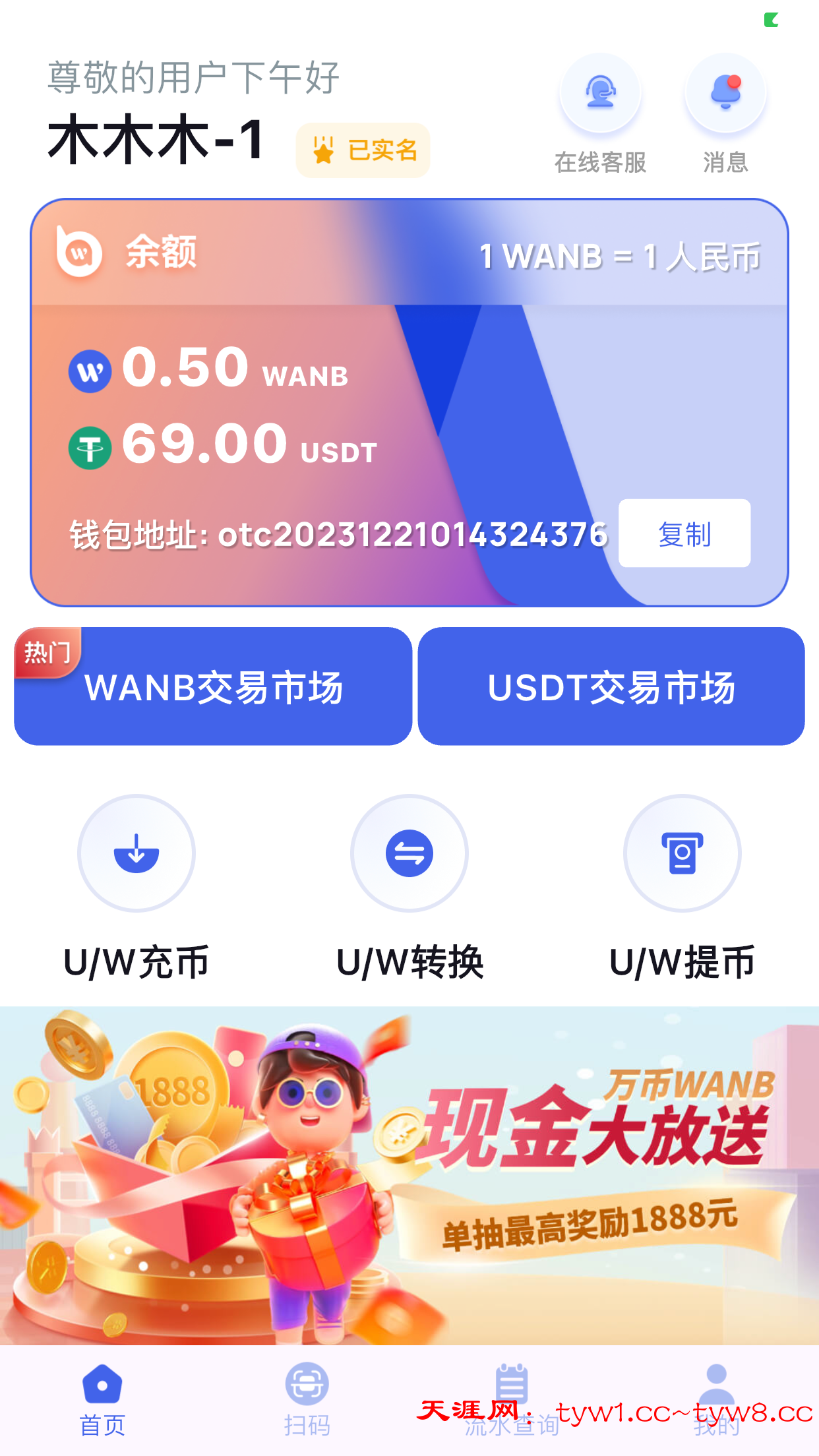Copy the wallet address with 复制
819x1456 pixels.
pos(684,533)
